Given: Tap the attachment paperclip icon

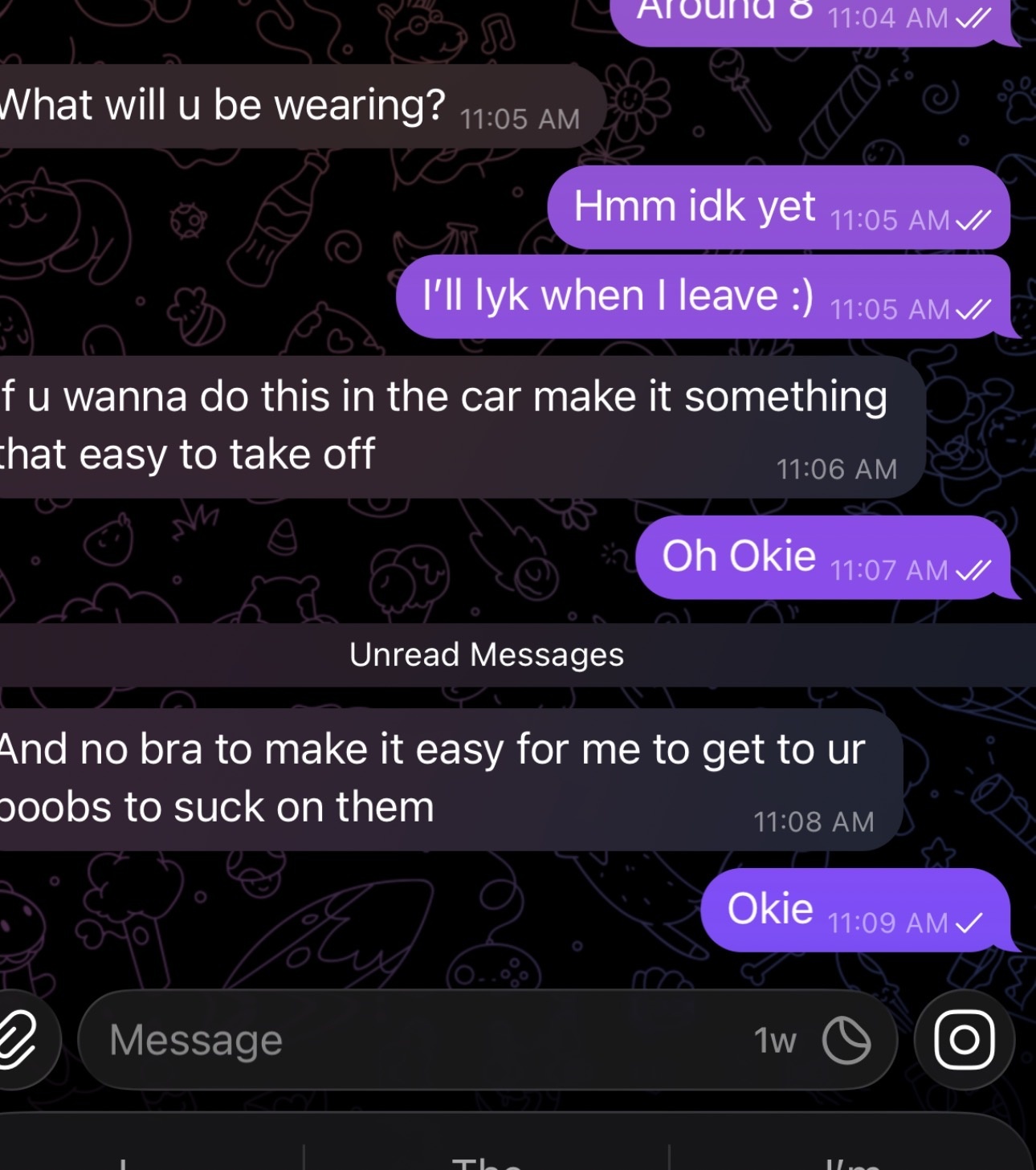Looking at the screenshot, I should pyautogui.click(x=18, y=1040).
